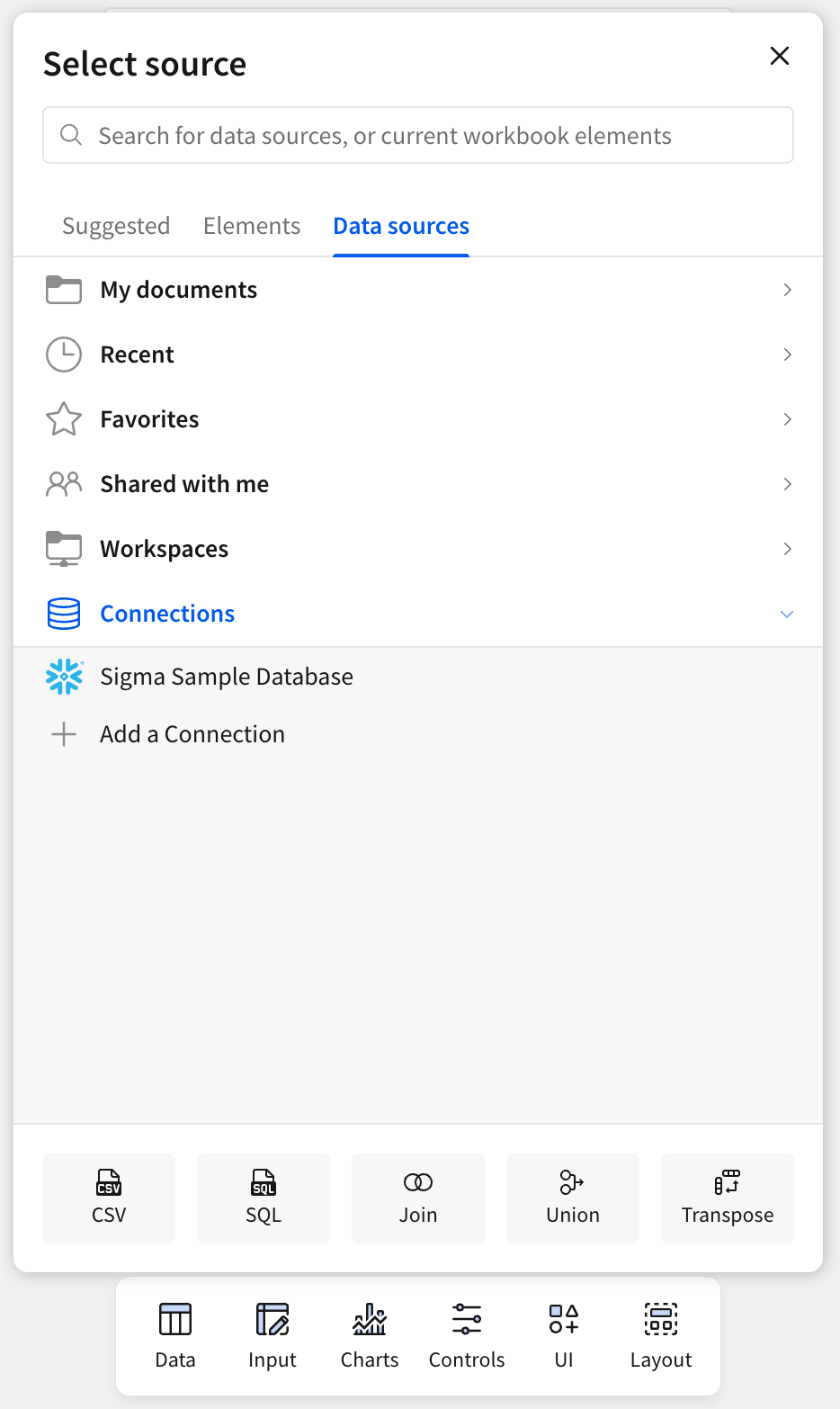
Task: Select SQL source option
Action: point(264,1198)
